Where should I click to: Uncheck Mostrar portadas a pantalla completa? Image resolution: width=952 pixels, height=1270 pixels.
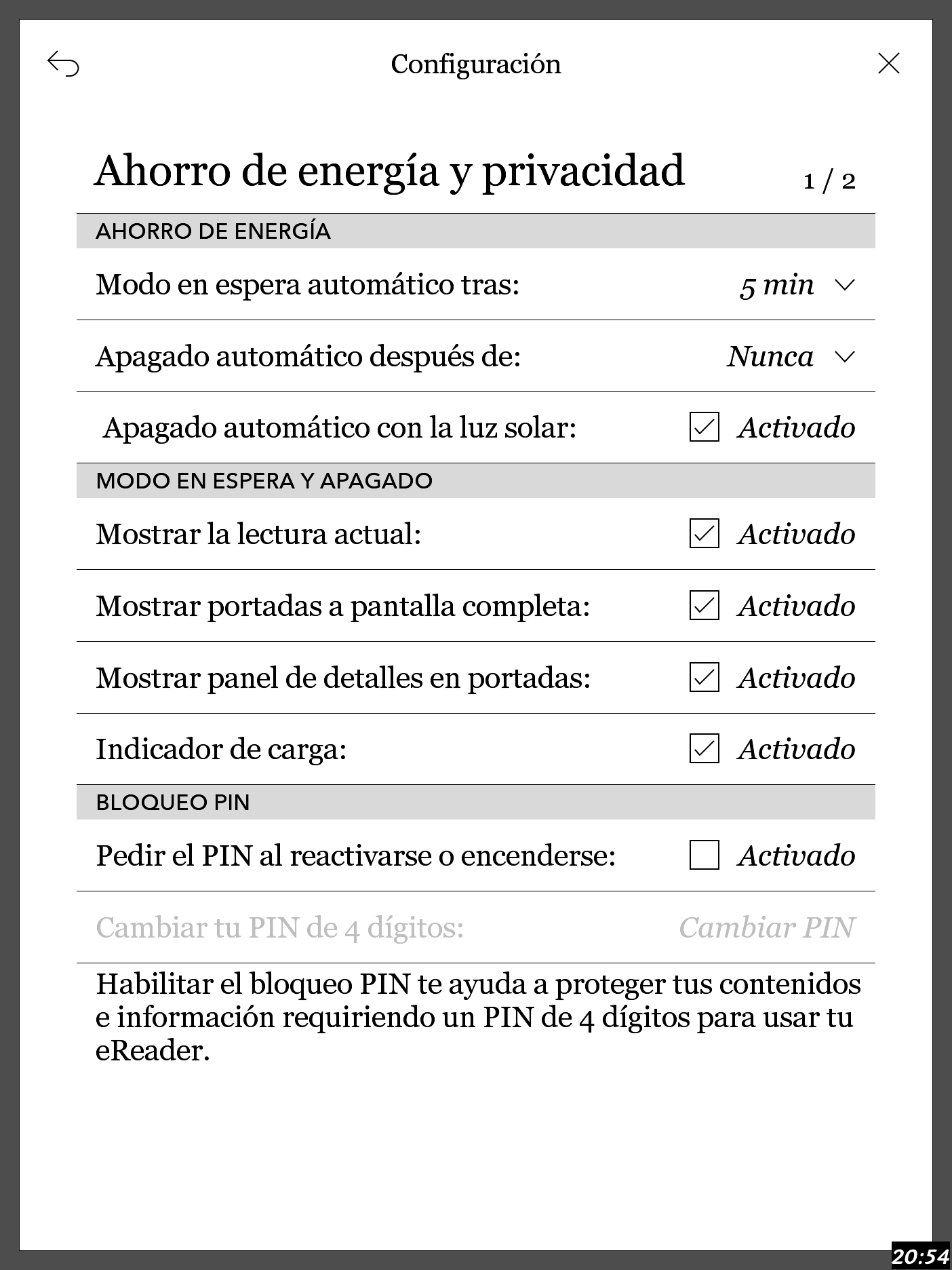(x=704, y=607)
